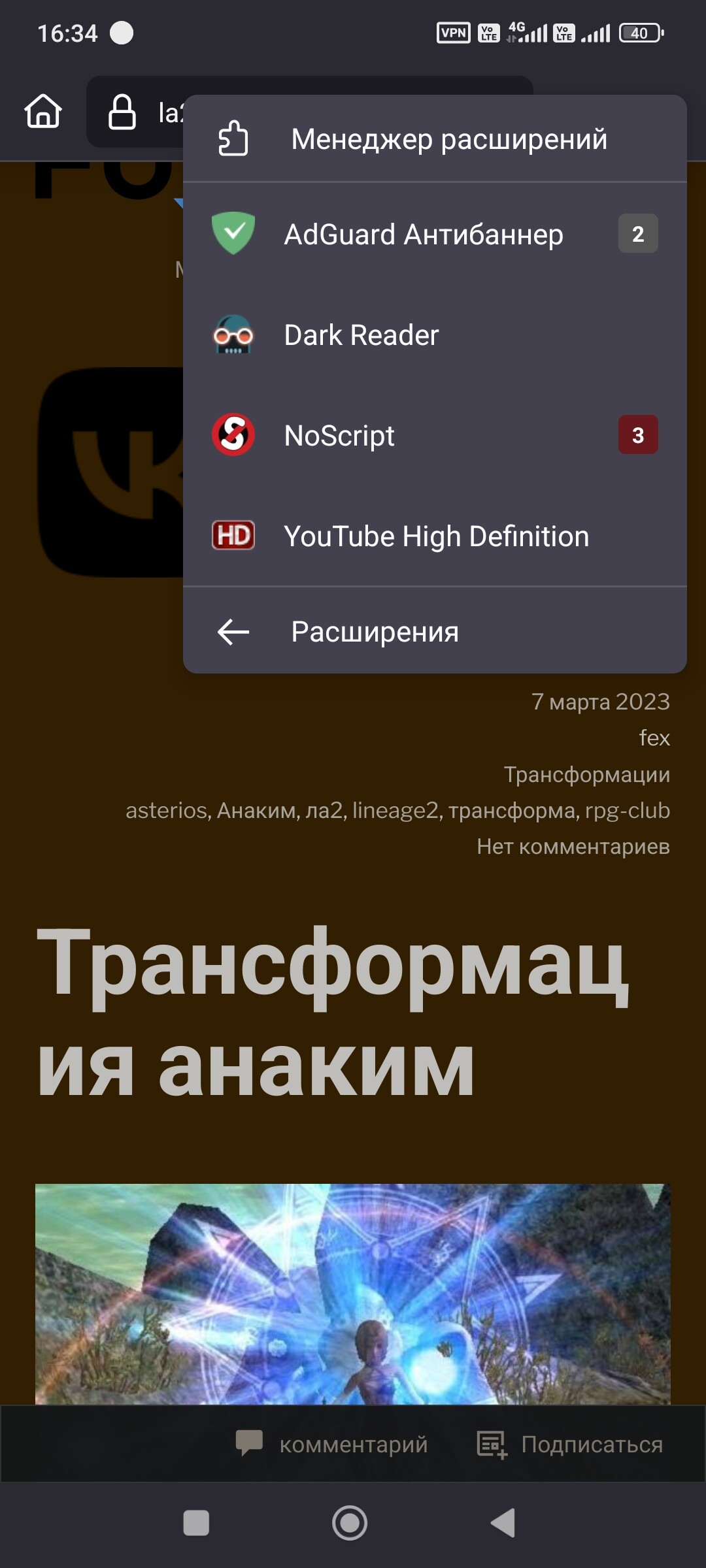The image size is (706, 1568).
Task: Tap the комментарий button
Action: pyautogui.click(x=331, y=1444)
